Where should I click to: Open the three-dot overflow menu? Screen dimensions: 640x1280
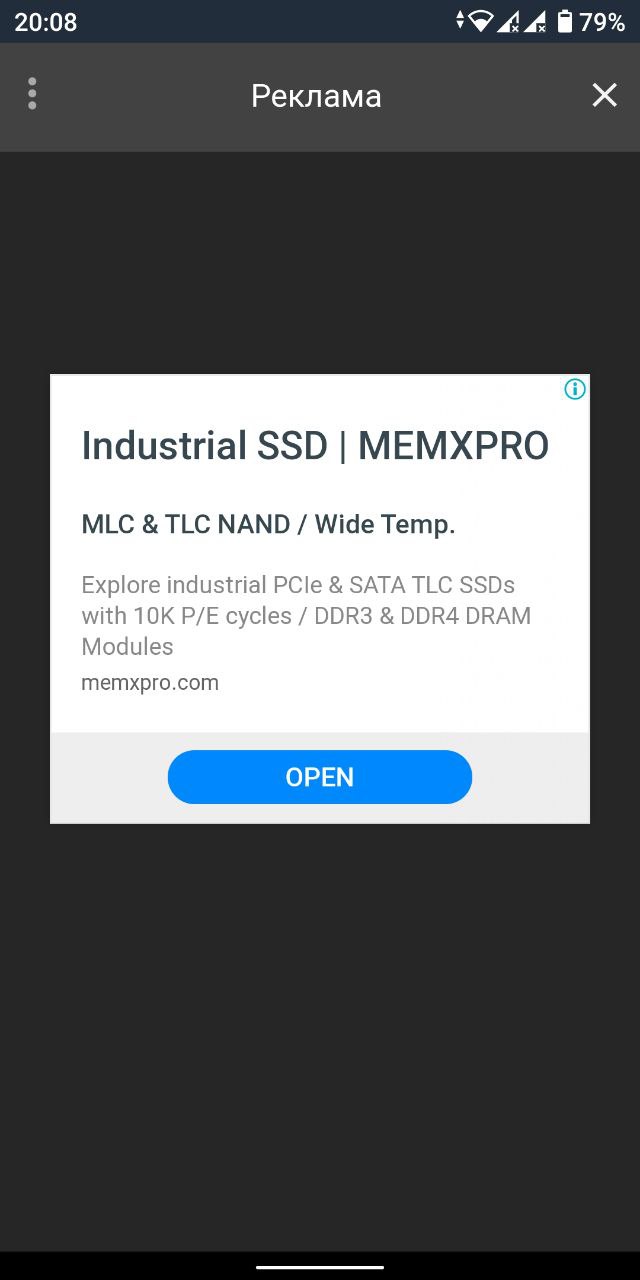click(x=32, y=94)
